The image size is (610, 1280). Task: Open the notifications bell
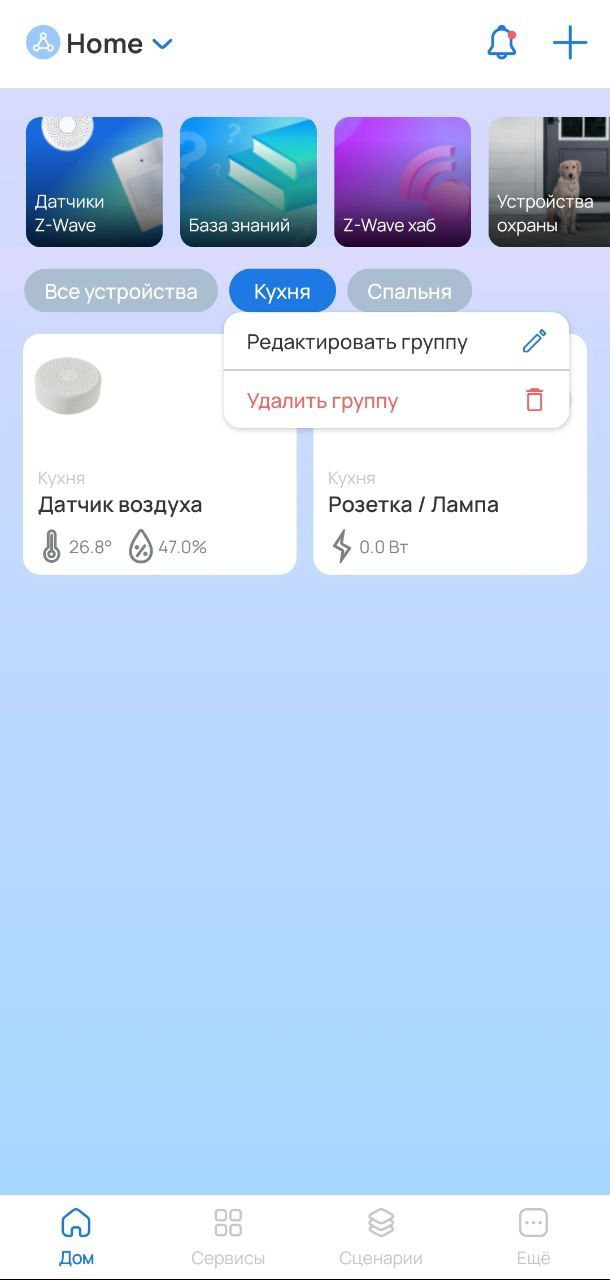502,43
